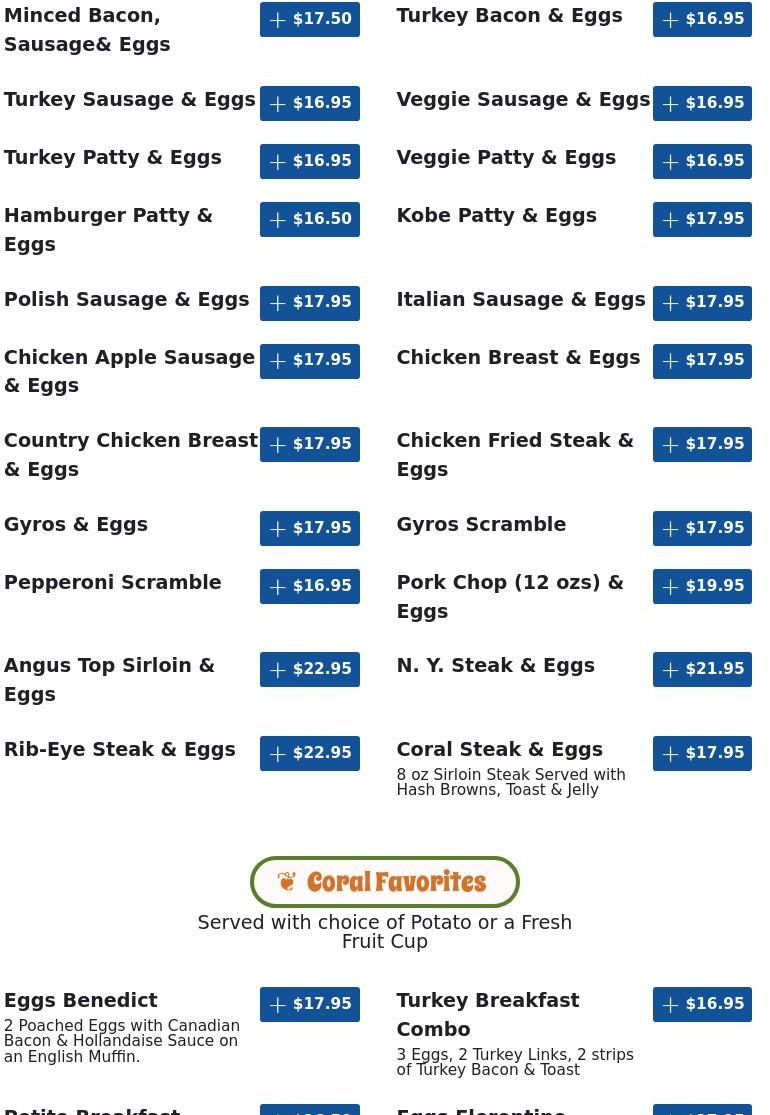770x1115 pixels.
Task: Add Eggs Benedict to the order
Action: [310, 1004]
